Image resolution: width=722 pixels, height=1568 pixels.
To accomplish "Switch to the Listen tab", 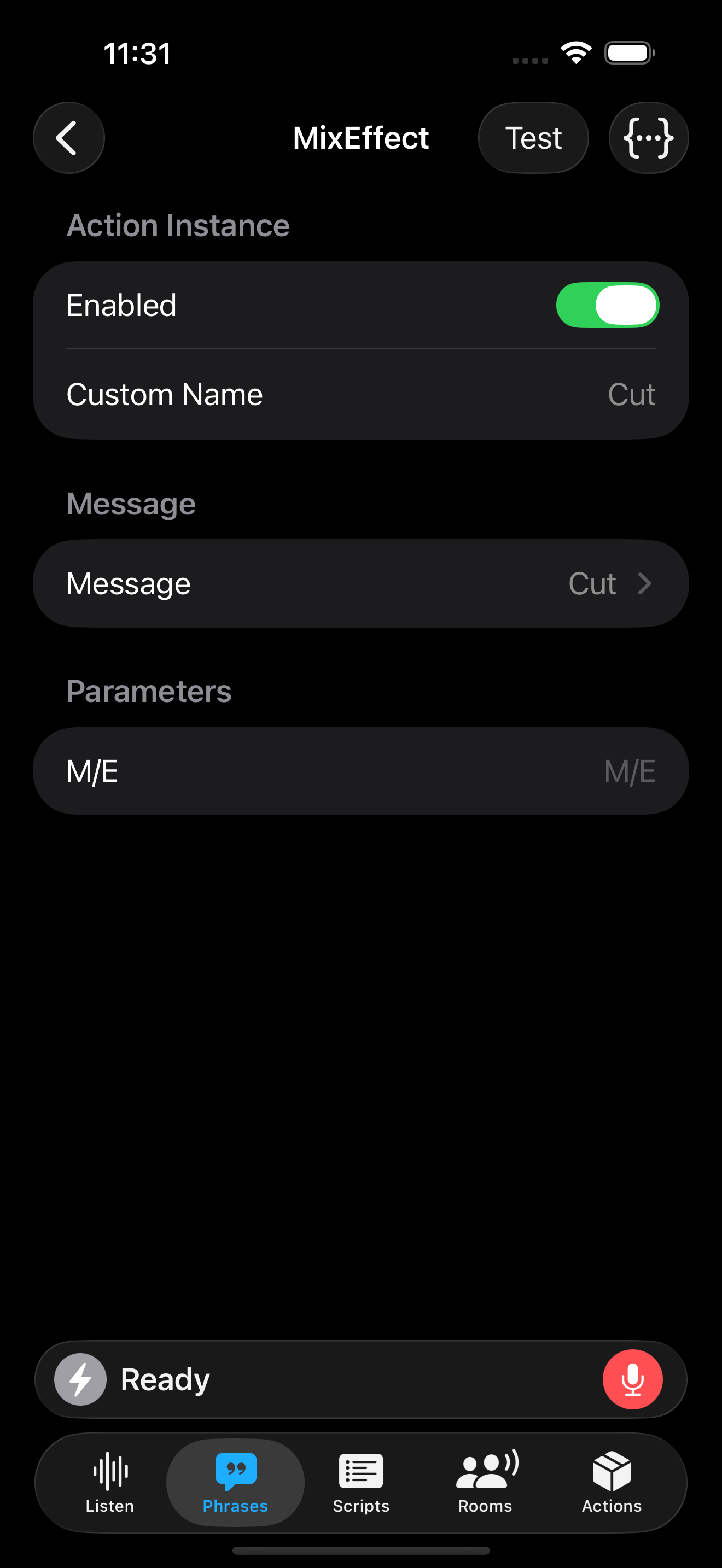I will 110,1482.
